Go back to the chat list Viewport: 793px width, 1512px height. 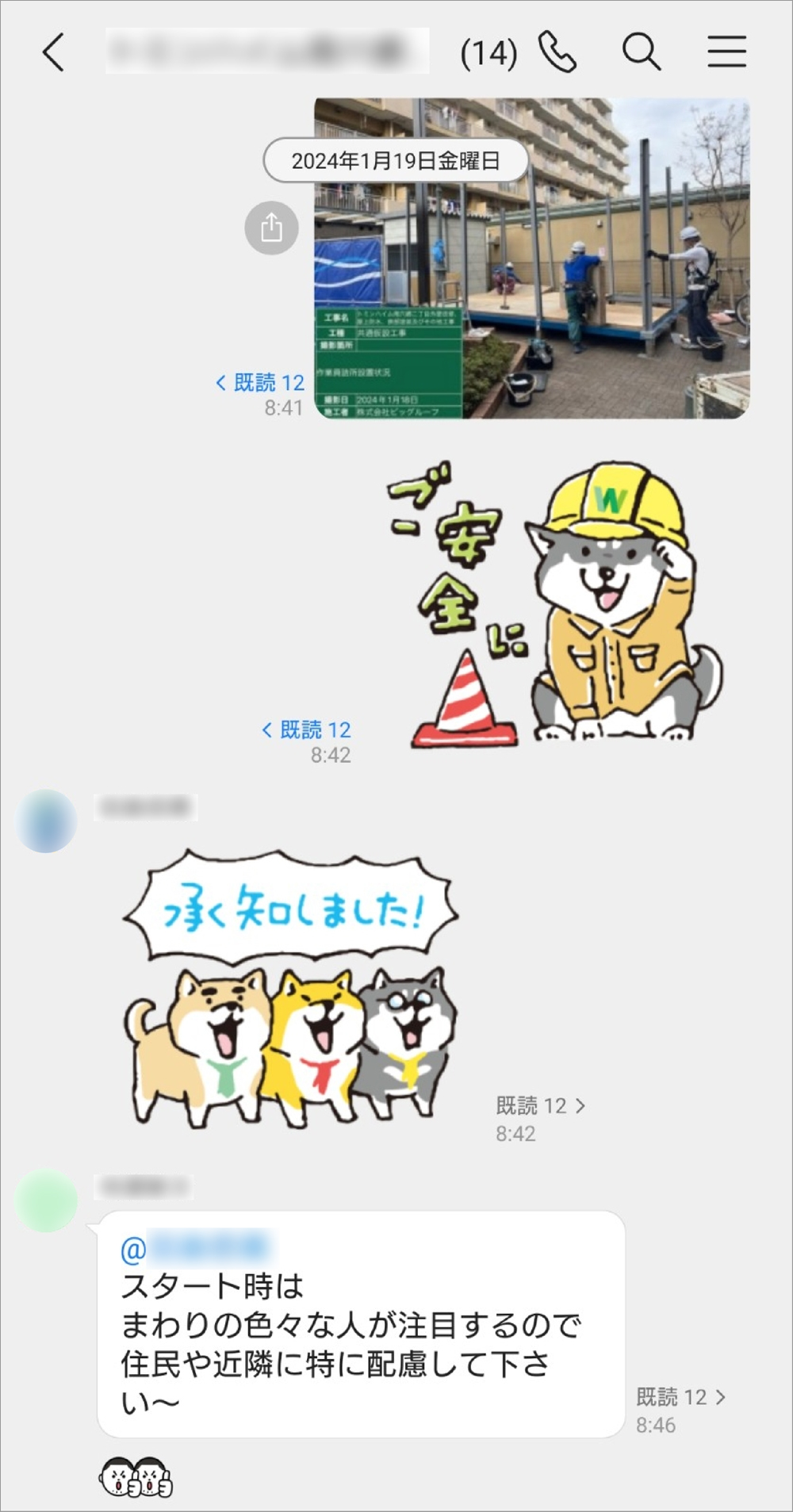[53, 53]
